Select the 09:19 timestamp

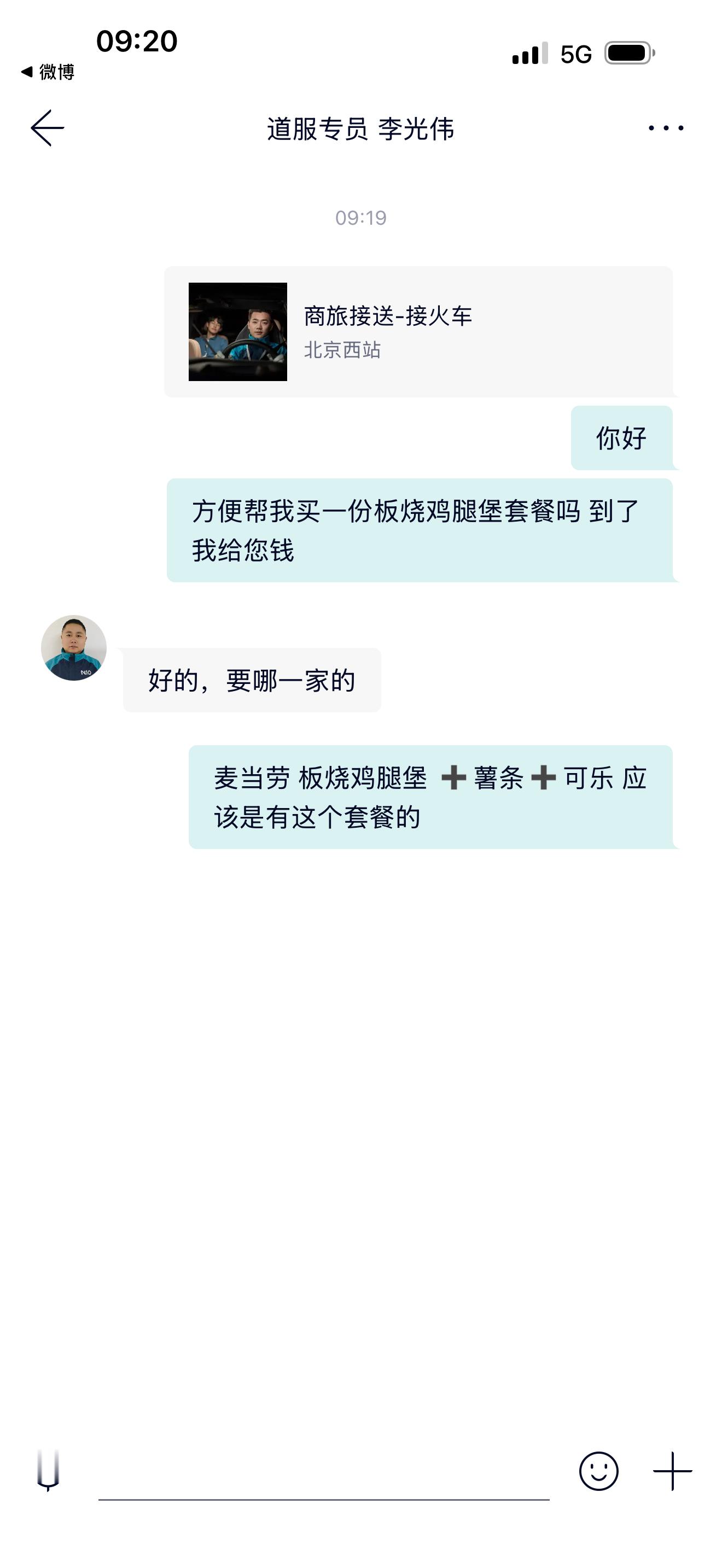(362, 217)
